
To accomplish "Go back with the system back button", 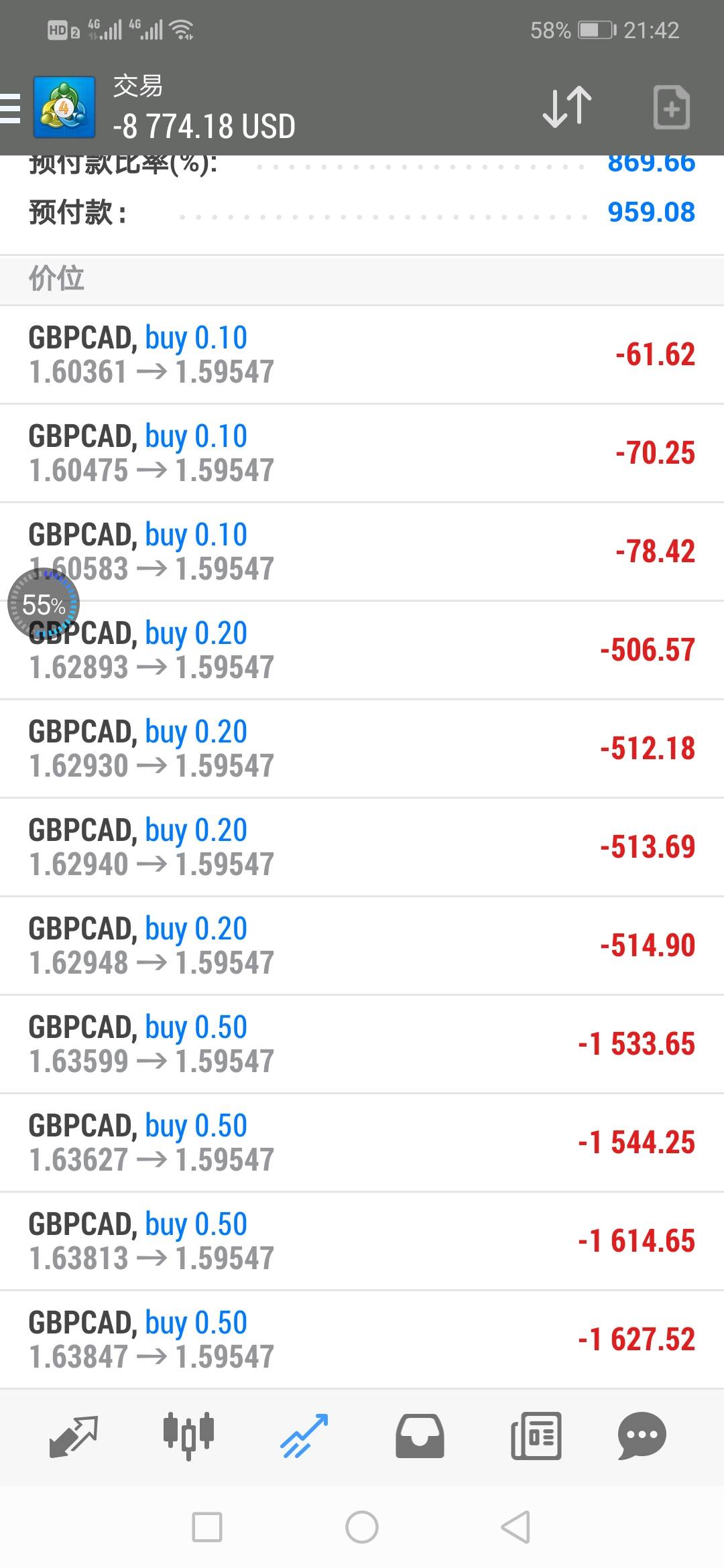I will coord(516,1527).
